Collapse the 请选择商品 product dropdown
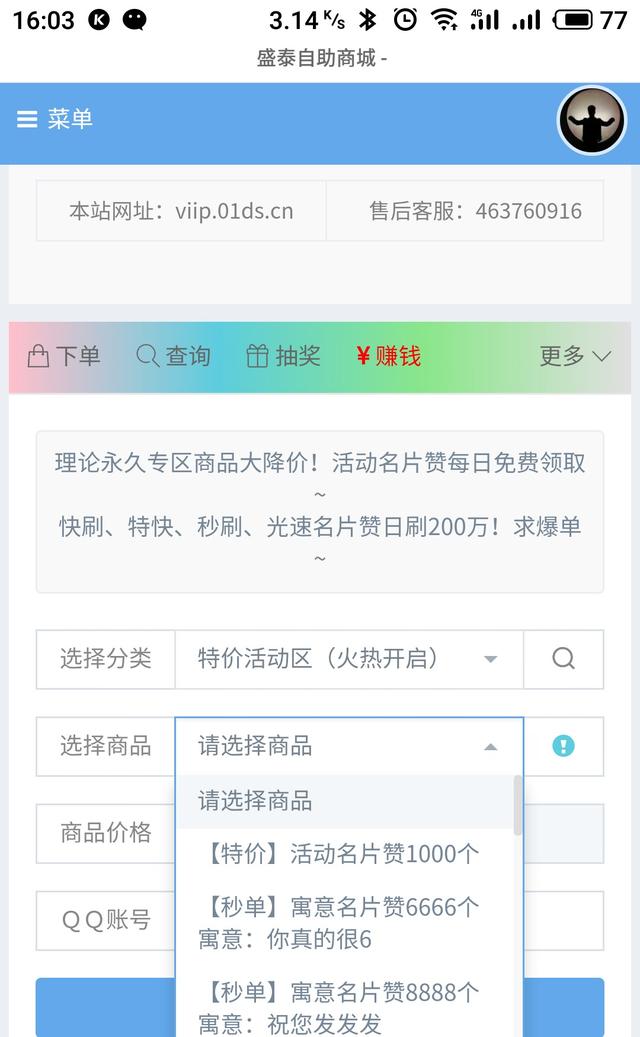 click(349, 746)
